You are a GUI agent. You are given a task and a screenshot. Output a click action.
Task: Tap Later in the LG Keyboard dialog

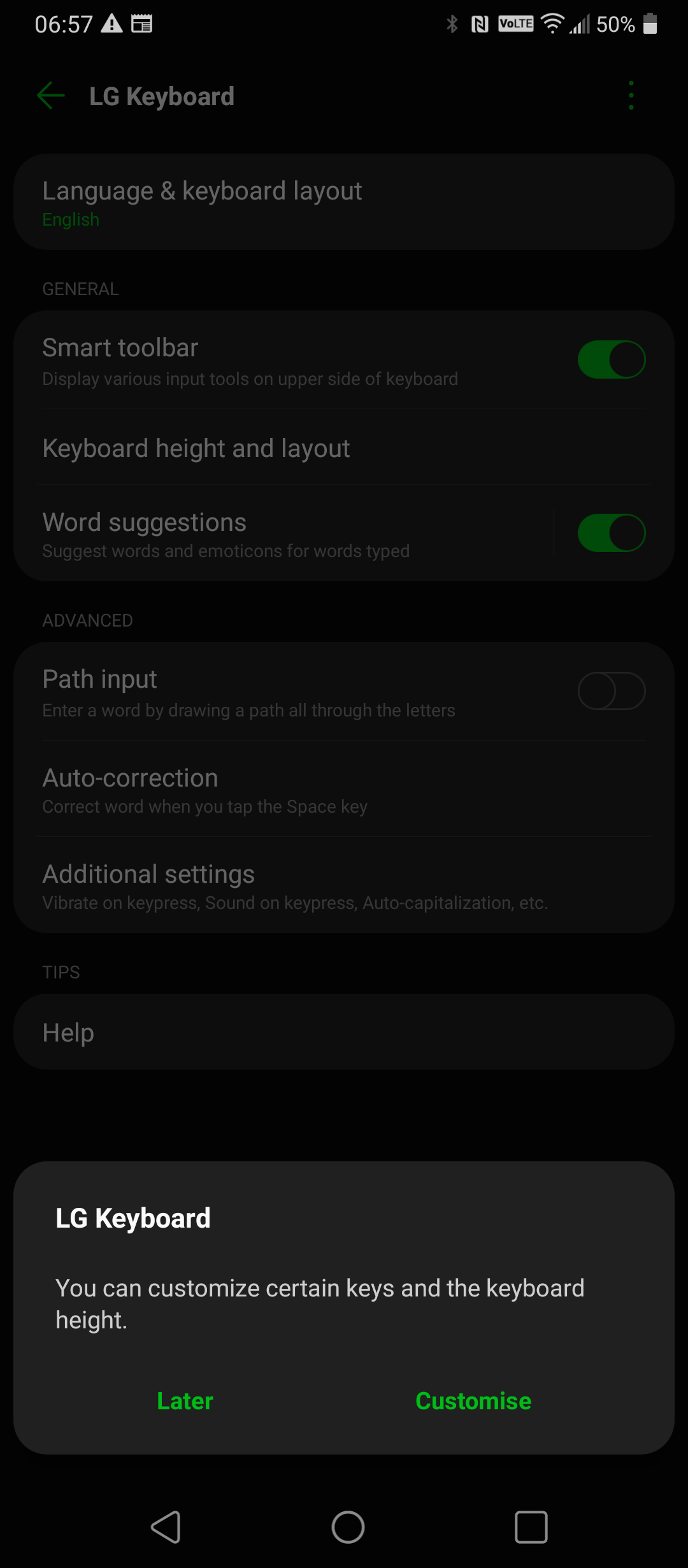(x=185, y=1401)
